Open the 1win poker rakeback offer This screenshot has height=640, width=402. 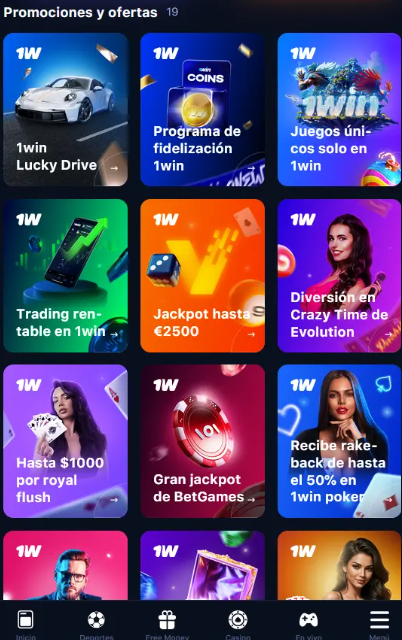[339, 441]
